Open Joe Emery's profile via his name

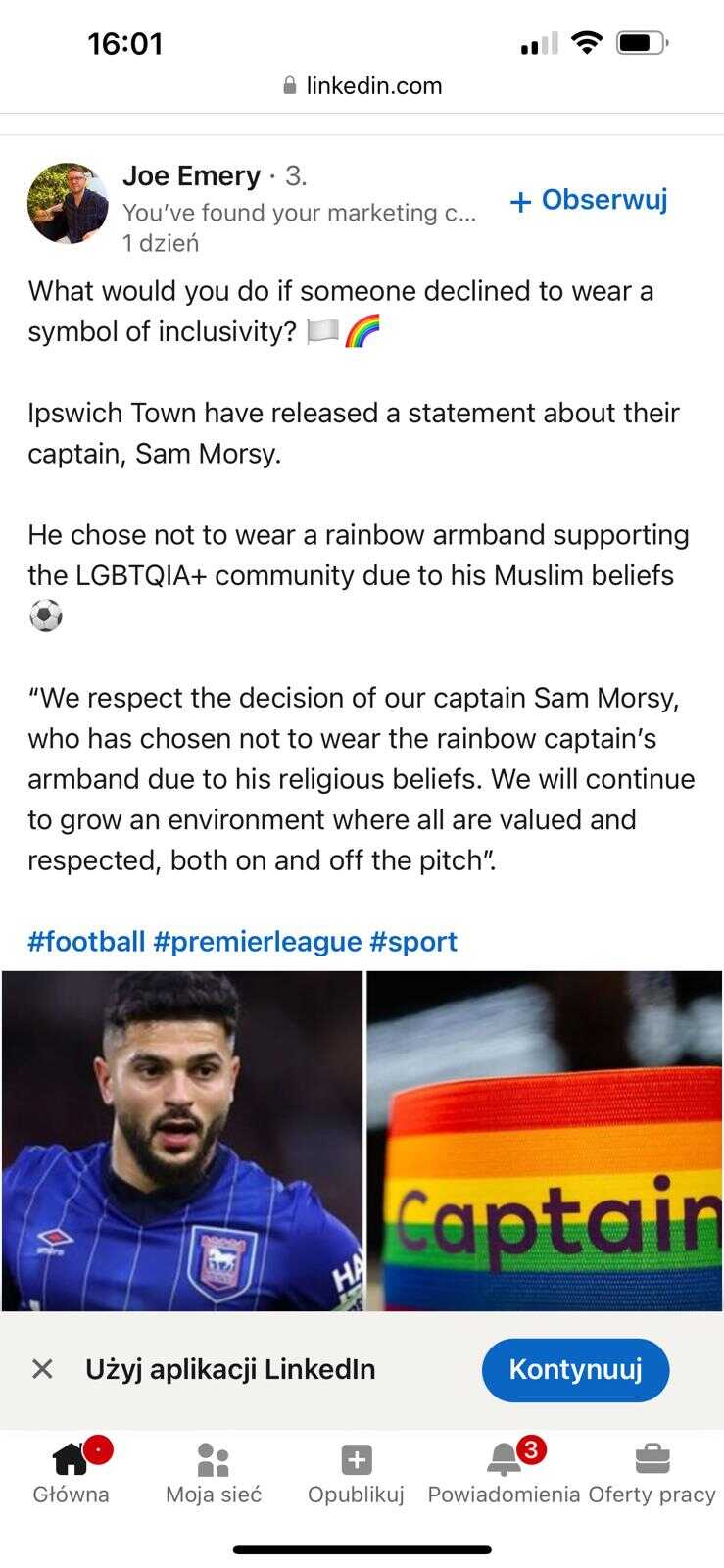click(x=192, y=175)
